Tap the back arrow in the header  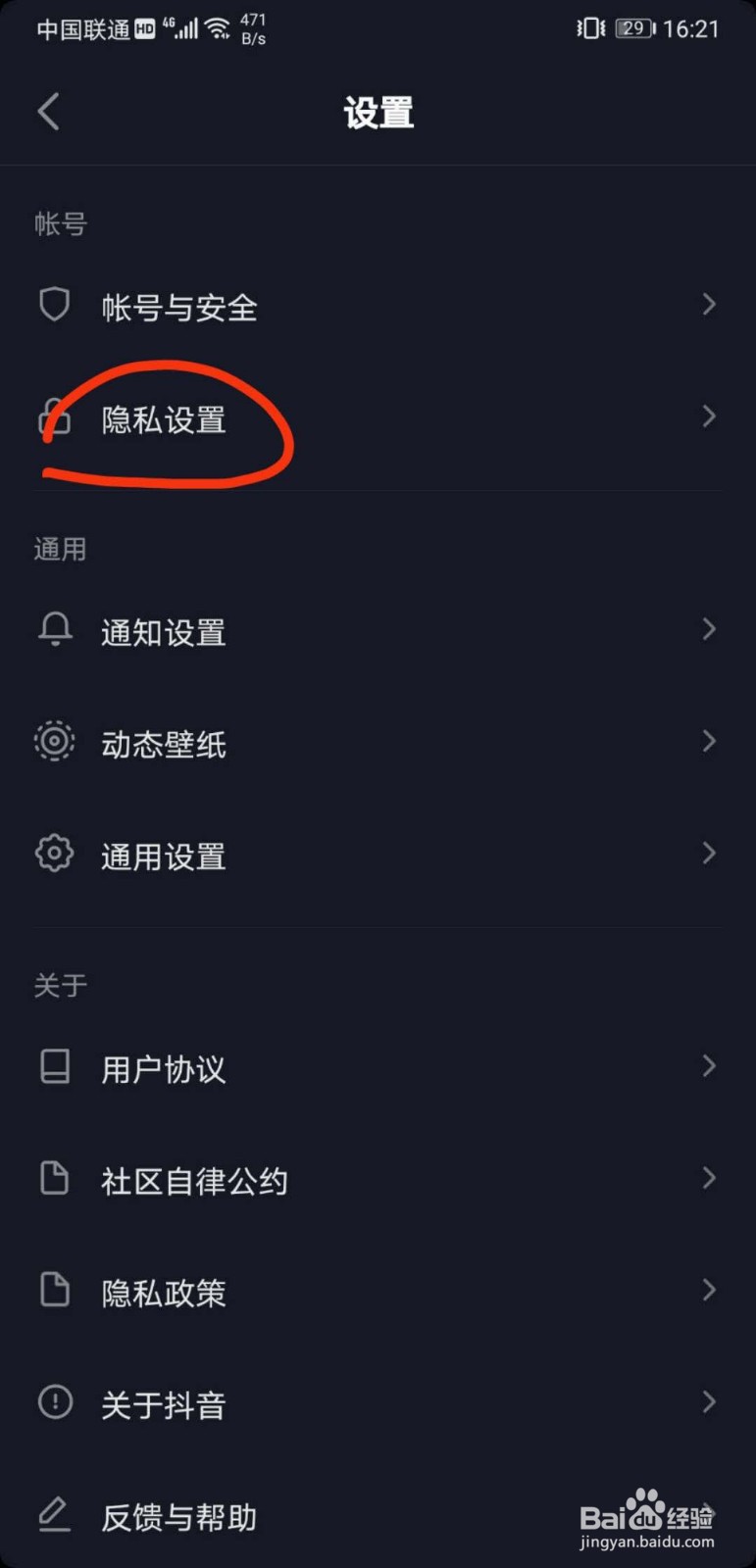click(x=48, y=111)
